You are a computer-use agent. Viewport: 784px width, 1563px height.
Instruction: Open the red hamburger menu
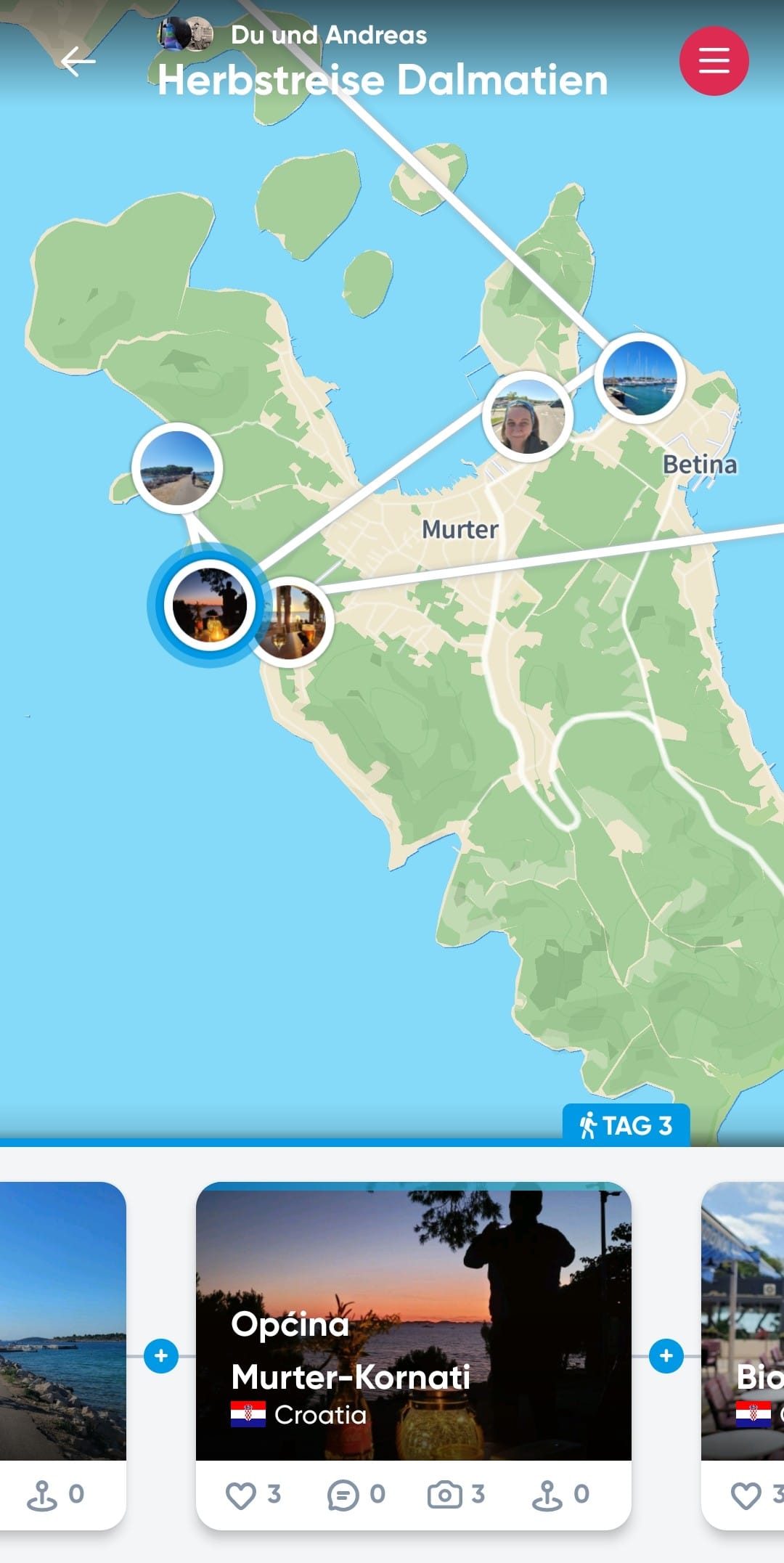(x=714, y=60)
